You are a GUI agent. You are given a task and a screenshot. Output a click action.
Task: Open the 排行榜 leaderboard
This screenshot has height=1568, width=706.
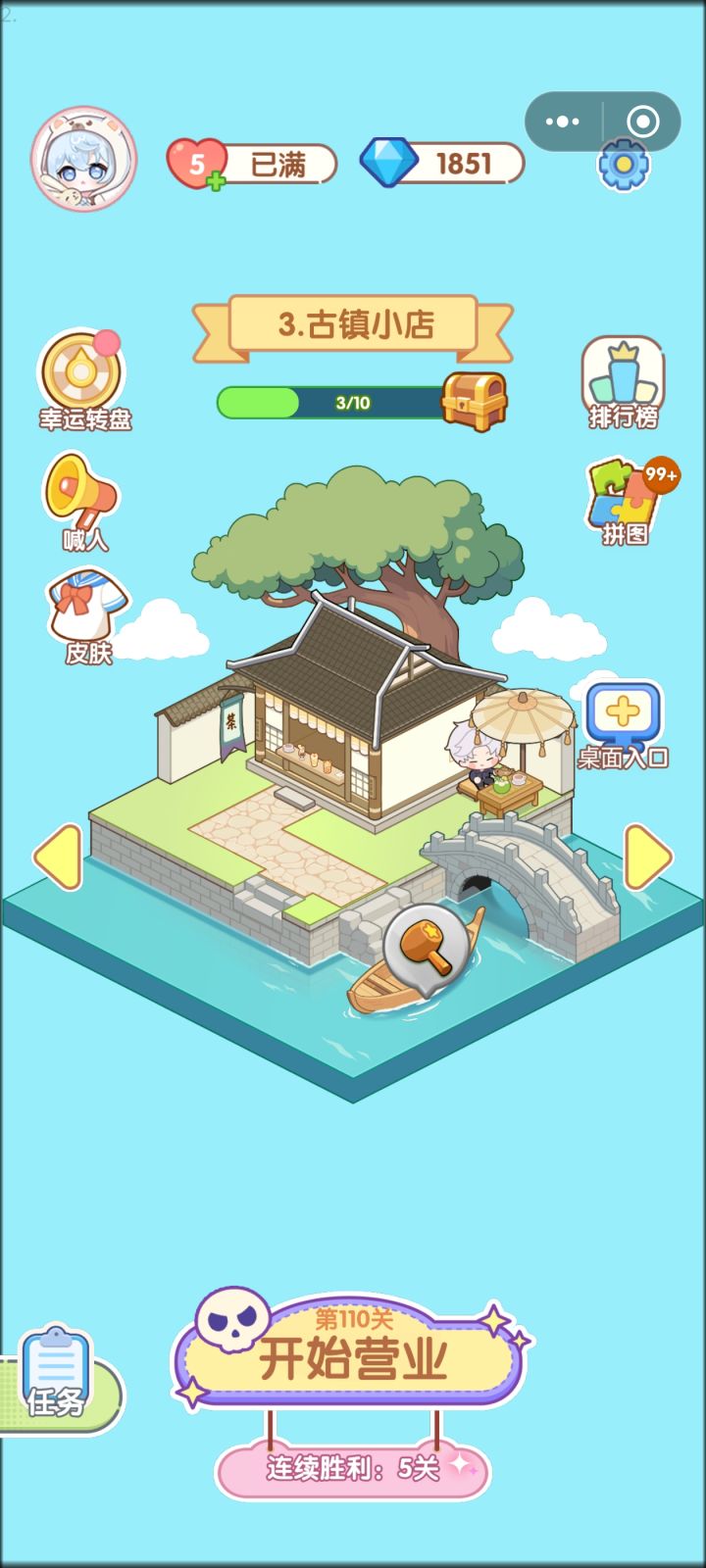[x=625, y=382]
